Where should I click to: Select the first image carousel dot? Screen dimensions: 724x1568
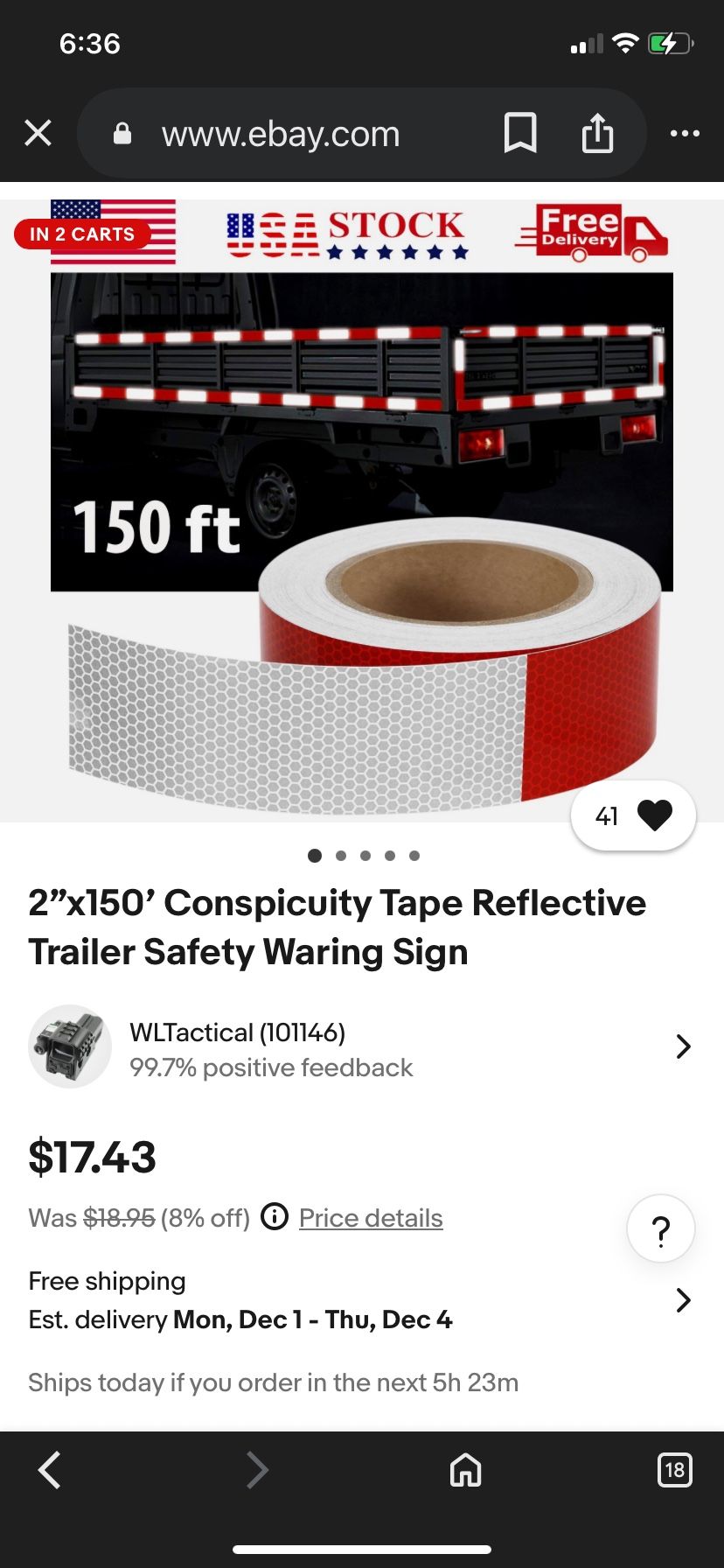pyautogui.click(x=314, y=856)
